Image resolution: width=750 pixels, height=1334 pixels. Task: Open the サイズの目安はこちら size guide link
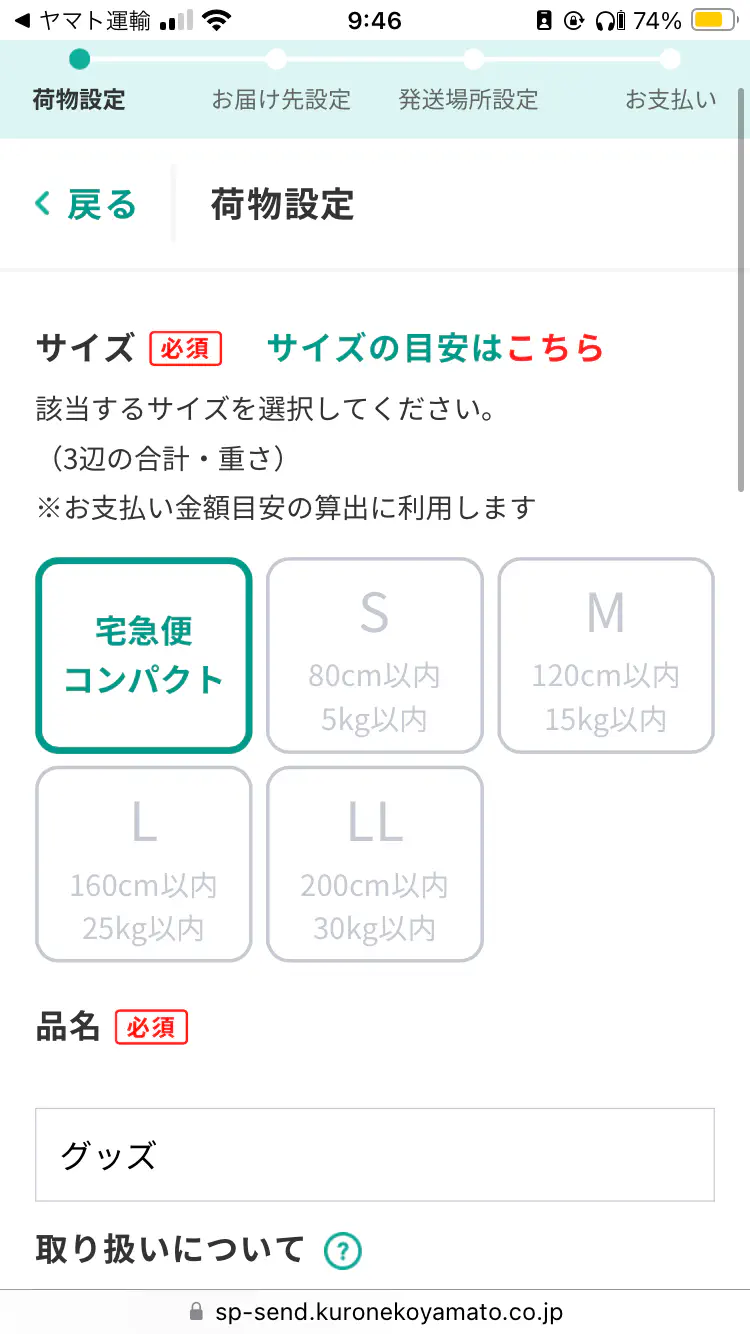click(x=436, y=348)
